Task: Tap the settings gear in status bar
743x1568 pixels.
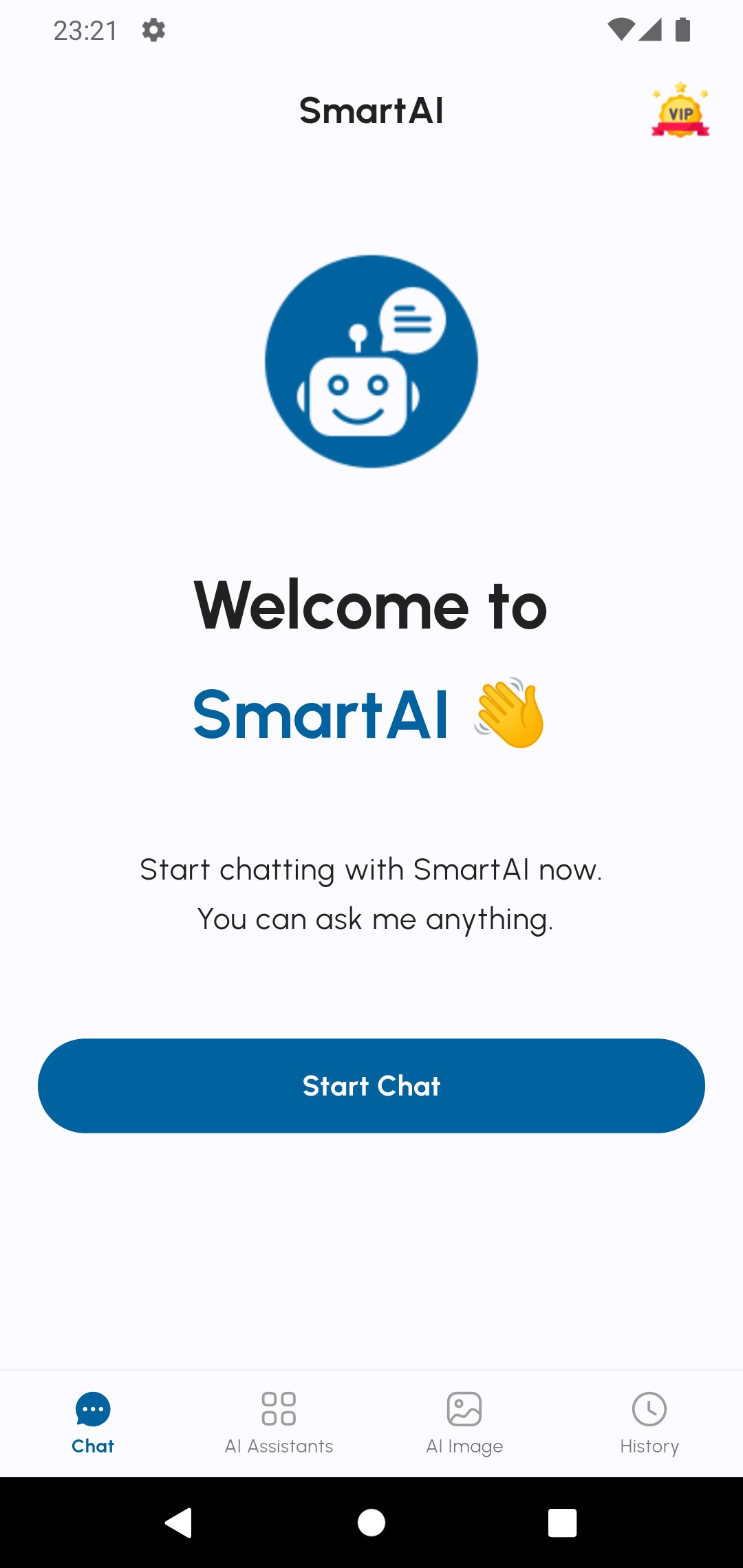Action: (153, 29)
